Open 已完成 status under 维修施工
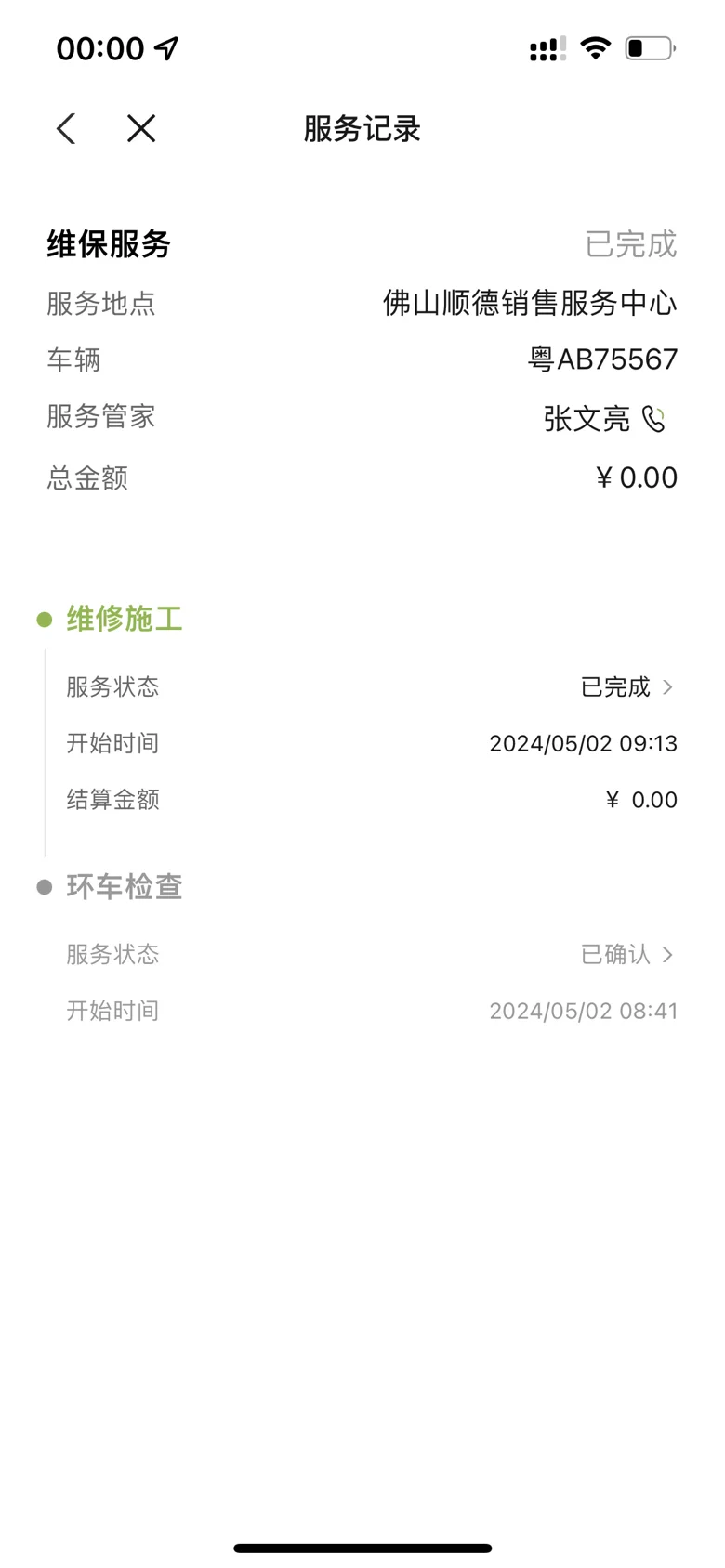The image size is (725, 1568). click(x=627, y=687)
